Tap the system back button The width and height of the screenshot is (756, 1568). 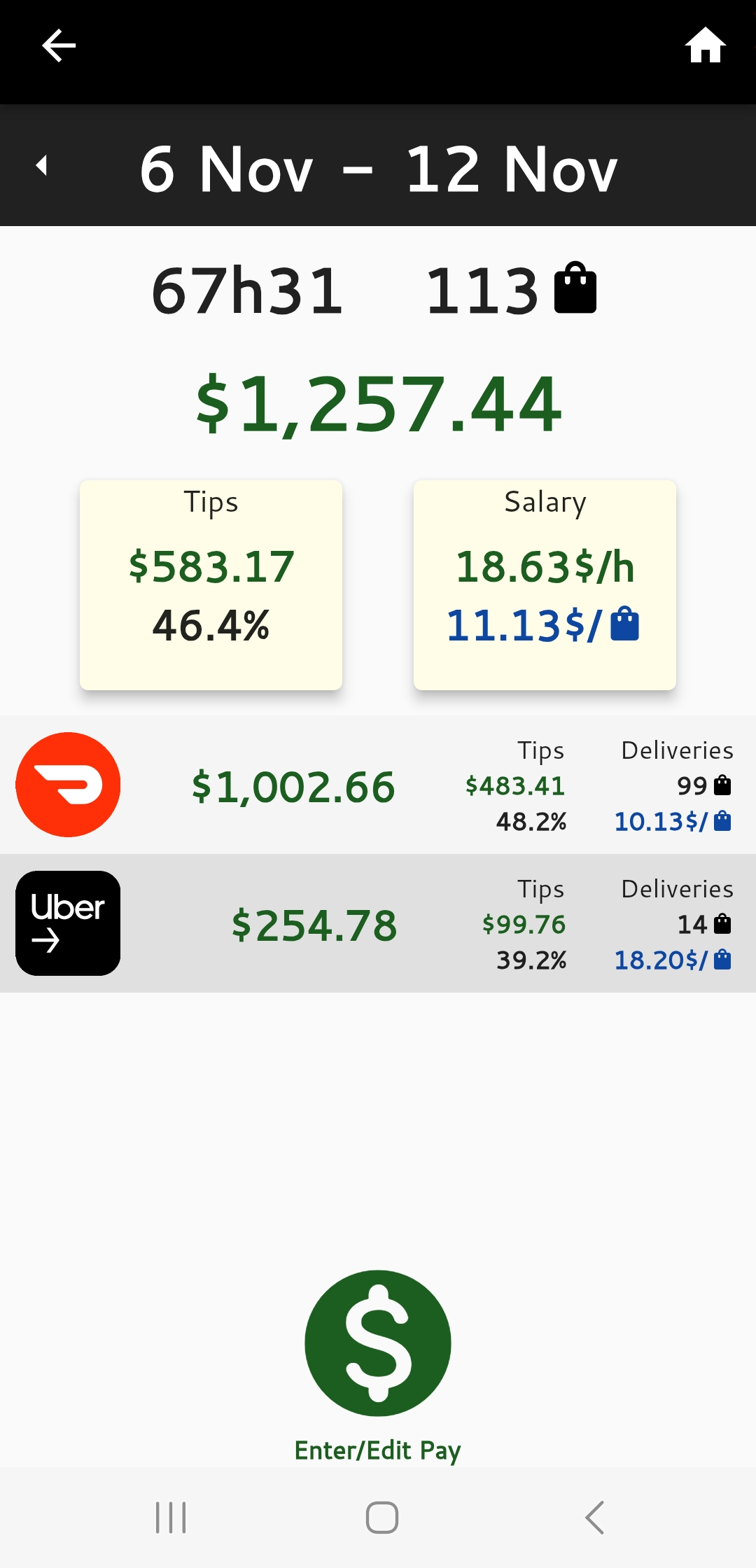pyautogui.click(x=594, y=1518)
